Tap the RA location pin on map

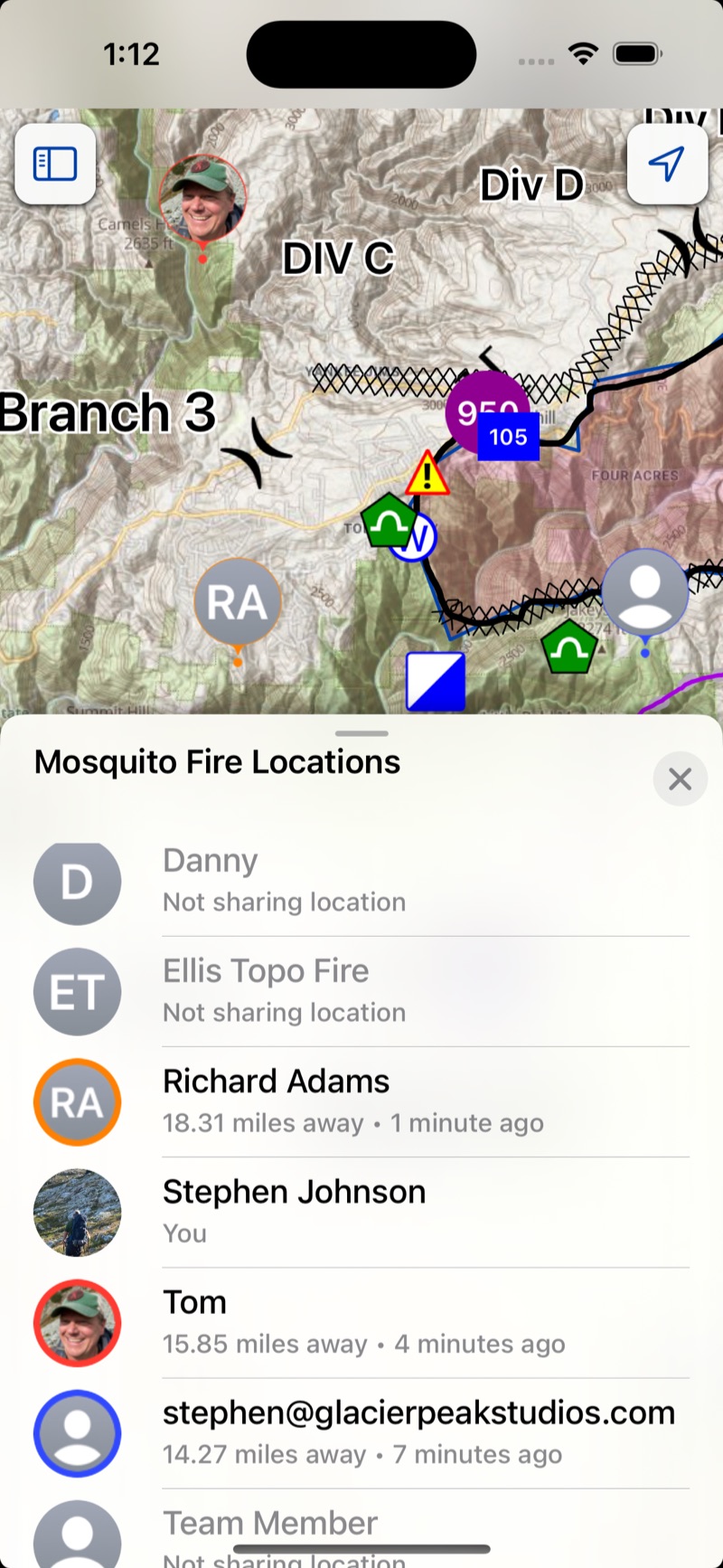coord(238,603)
